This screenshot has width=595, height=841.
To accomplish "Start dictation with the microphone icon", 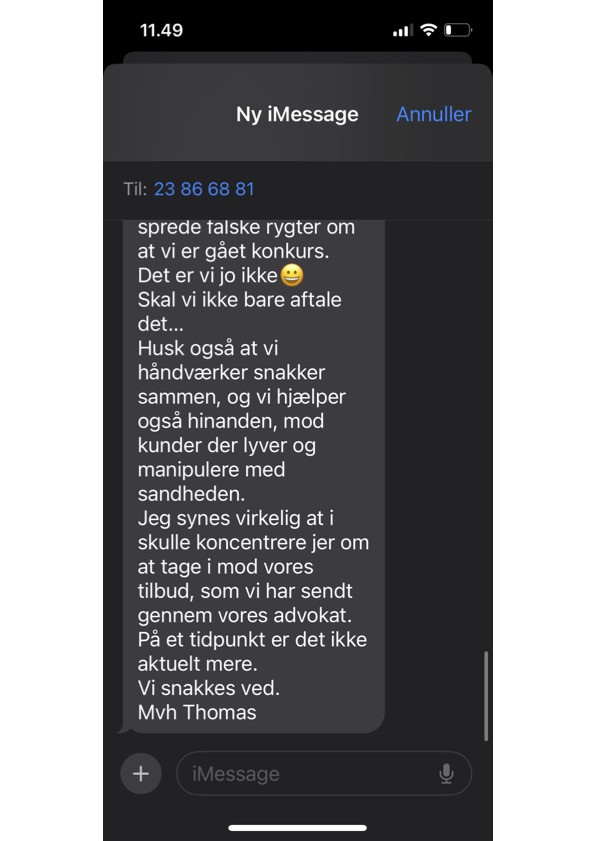I will 446,773.
